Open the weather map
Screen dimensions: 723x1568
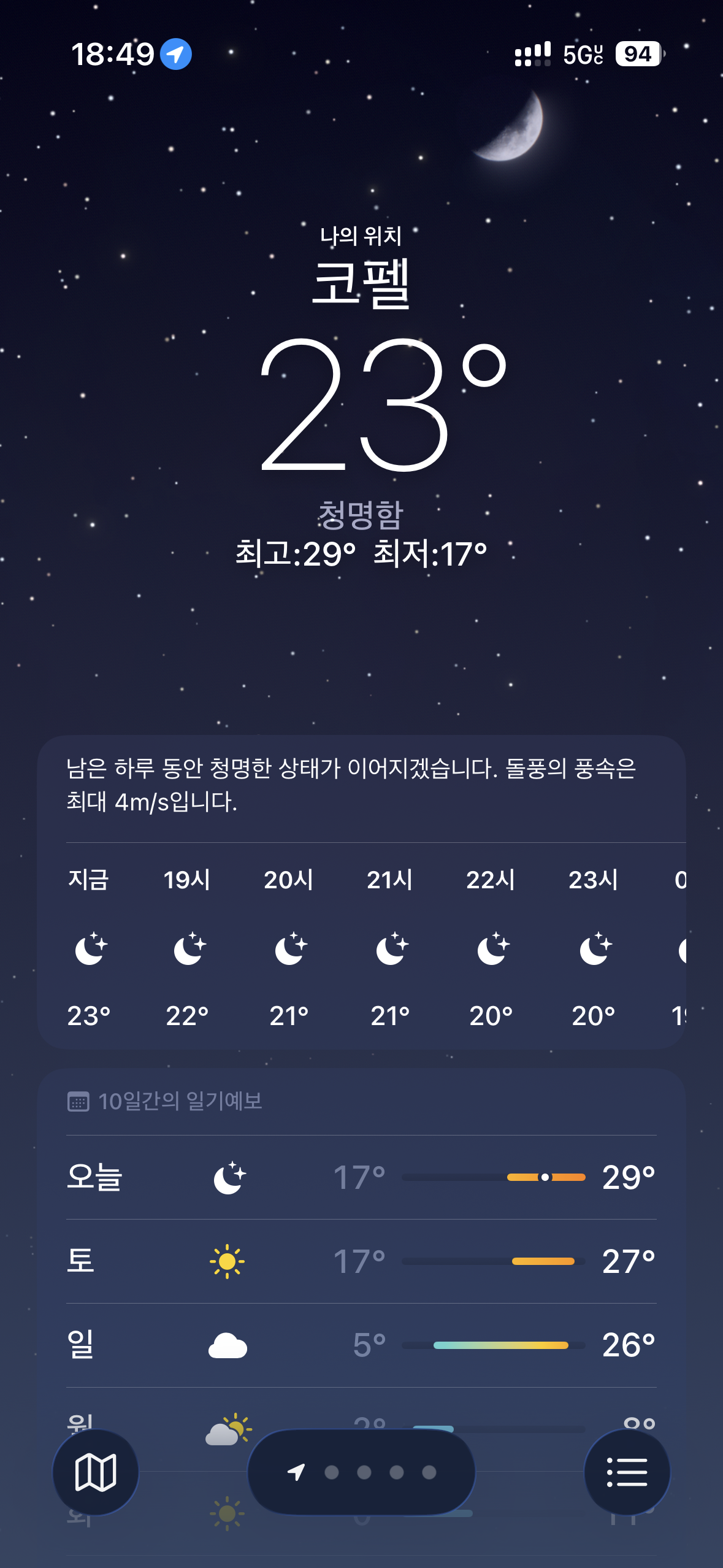[95, 1472]
